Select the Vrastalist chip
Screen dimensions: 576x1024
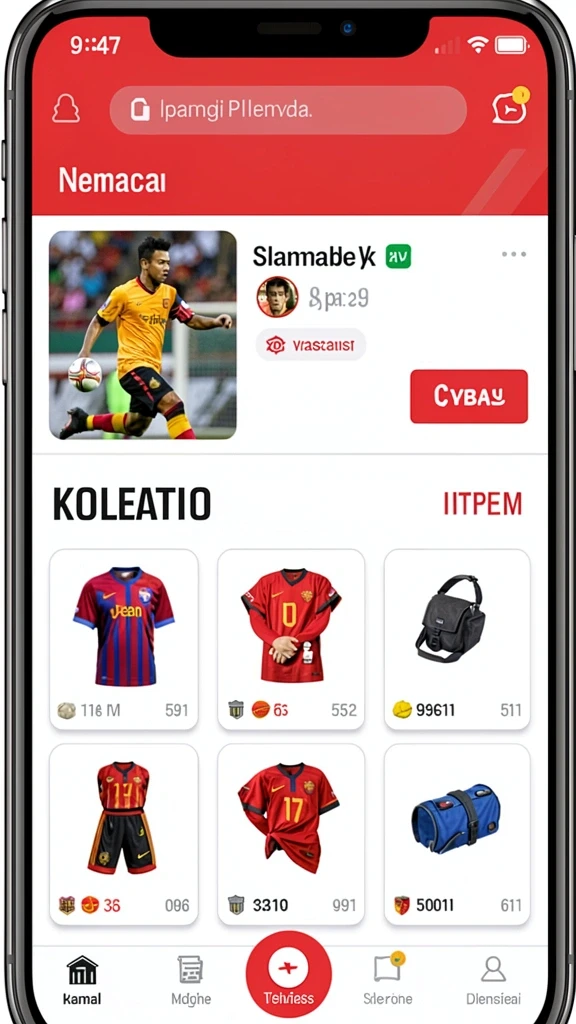[310, 344]
